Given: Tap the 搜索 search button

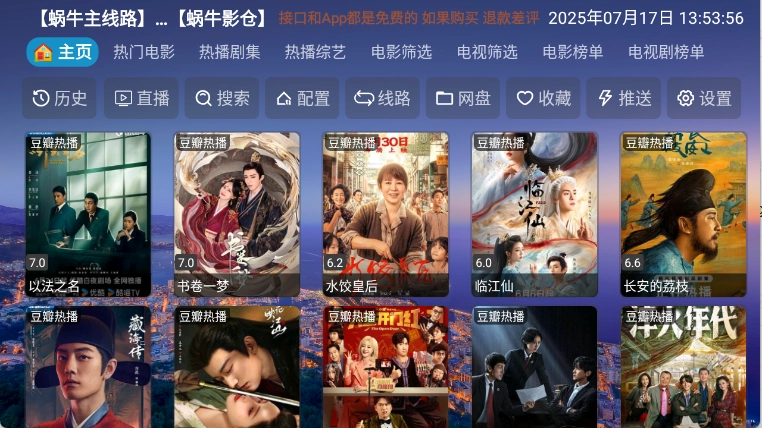Looking at the screenshot, I should point(221,98).
